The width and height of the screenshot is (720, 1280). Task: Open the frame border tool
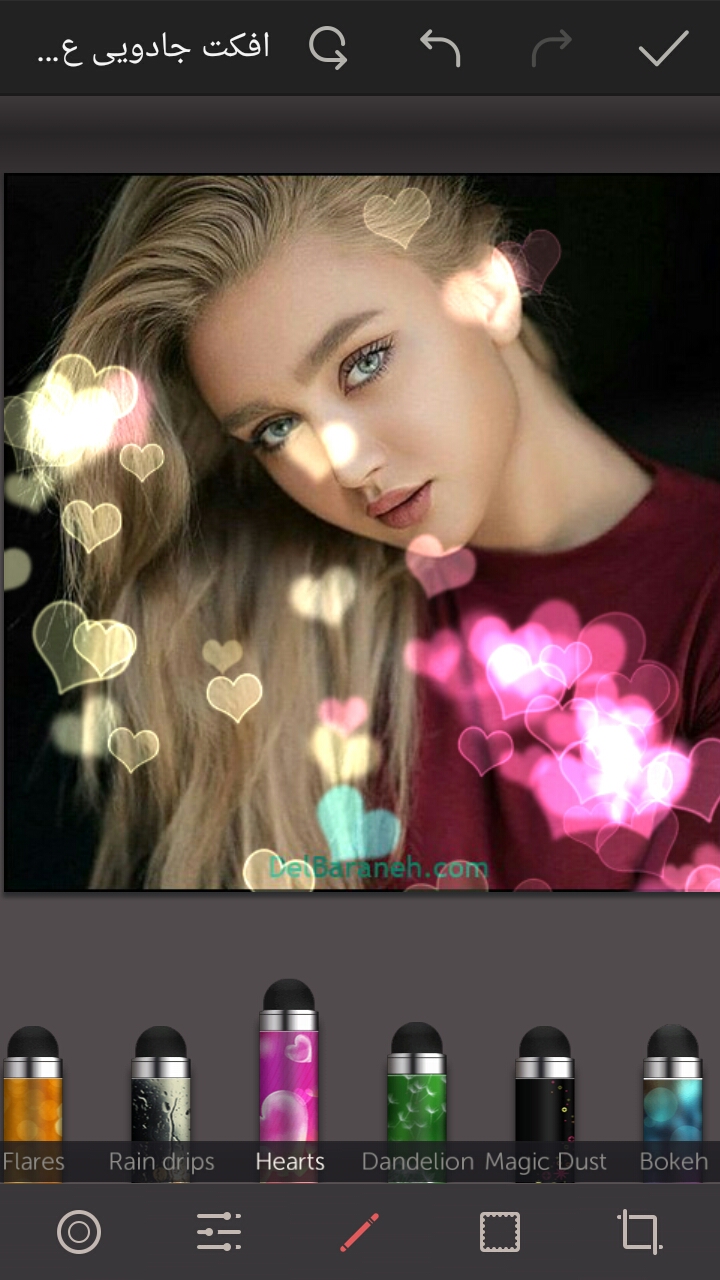[x=499, y=1231]
